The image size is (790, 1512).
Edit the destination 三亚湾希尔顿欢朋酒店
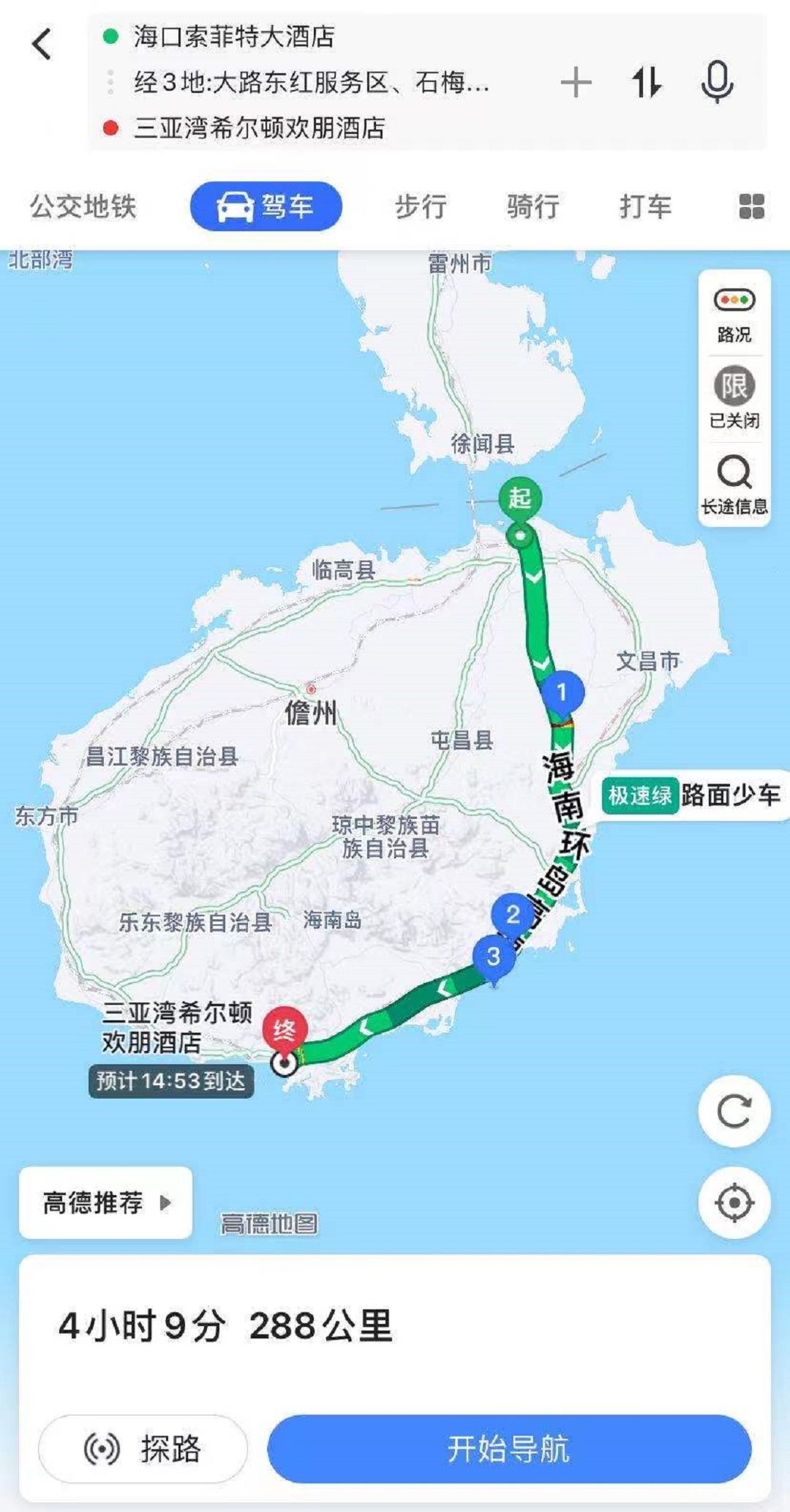pos(259,128)
